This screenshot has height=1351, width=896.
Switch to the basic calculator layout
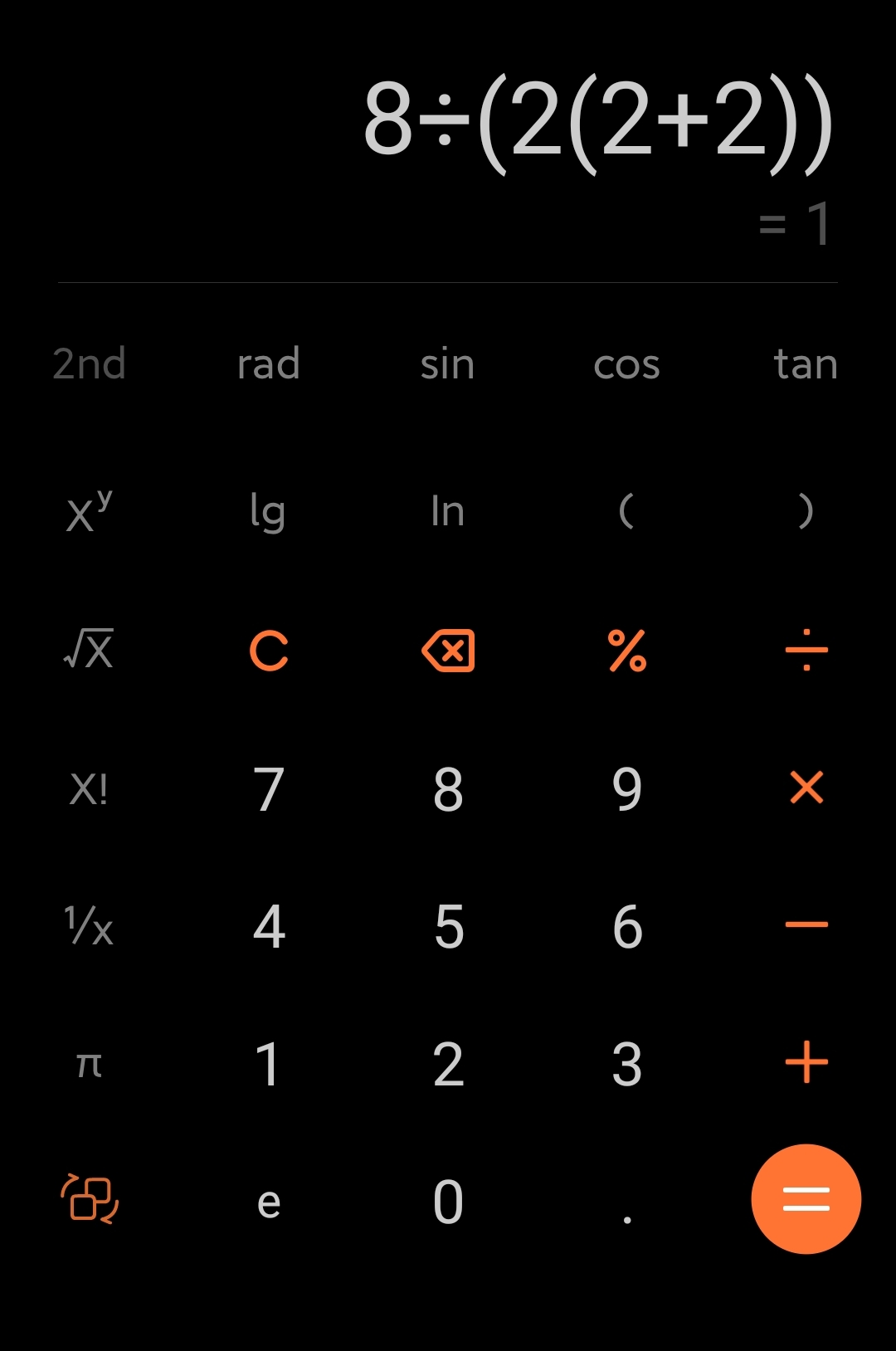click(90, 1199)
